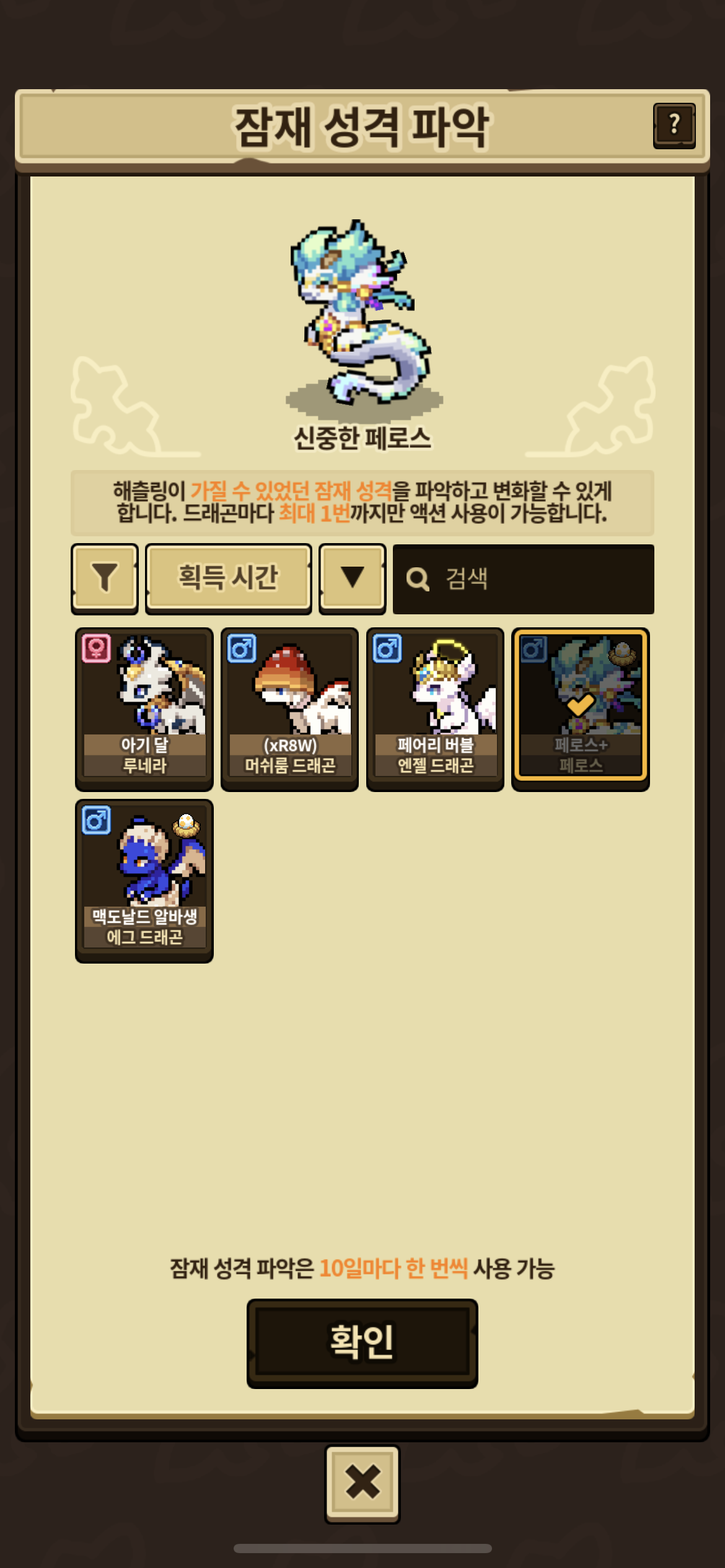Tap the 획득 시간 sort button
This screenshot has width=725, height=1568.
pos(229,578)
